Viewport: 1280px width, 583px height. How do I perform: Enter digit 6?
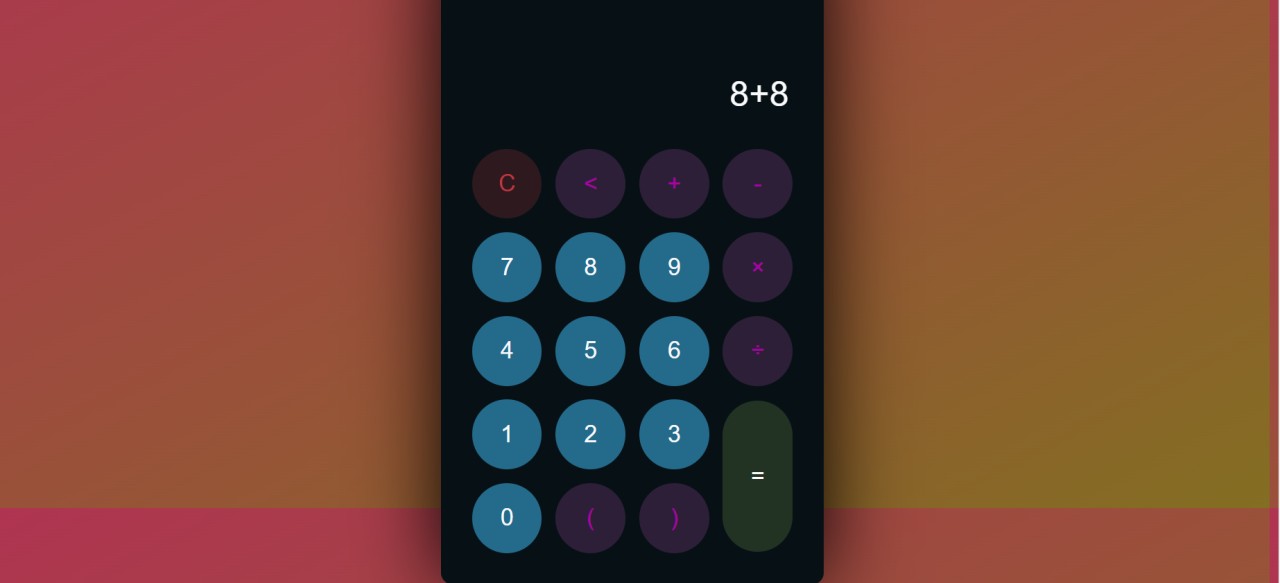coord(674,351)
